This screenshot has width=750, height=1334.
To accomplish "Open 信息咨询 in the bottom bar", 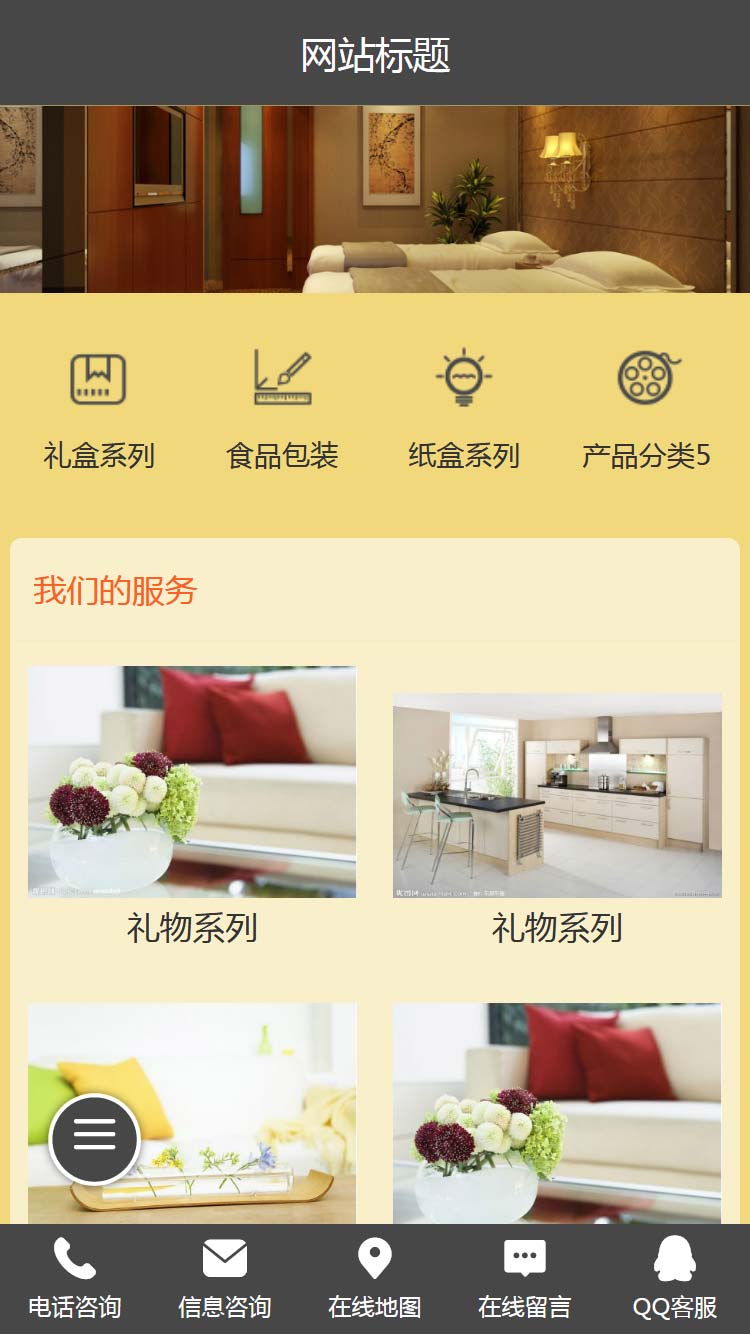I will click(225, 1278).
